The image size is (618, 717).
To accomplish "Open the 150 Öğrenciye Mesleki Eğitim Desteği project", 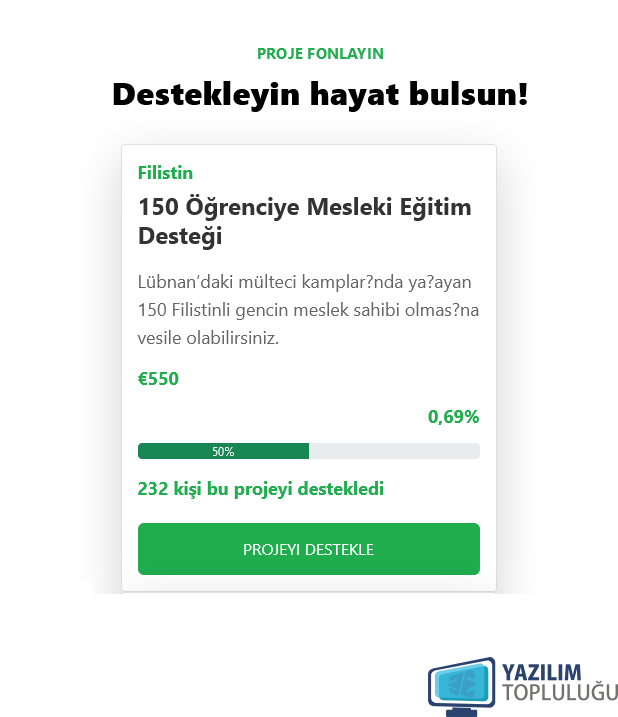I will click(304, 222).
